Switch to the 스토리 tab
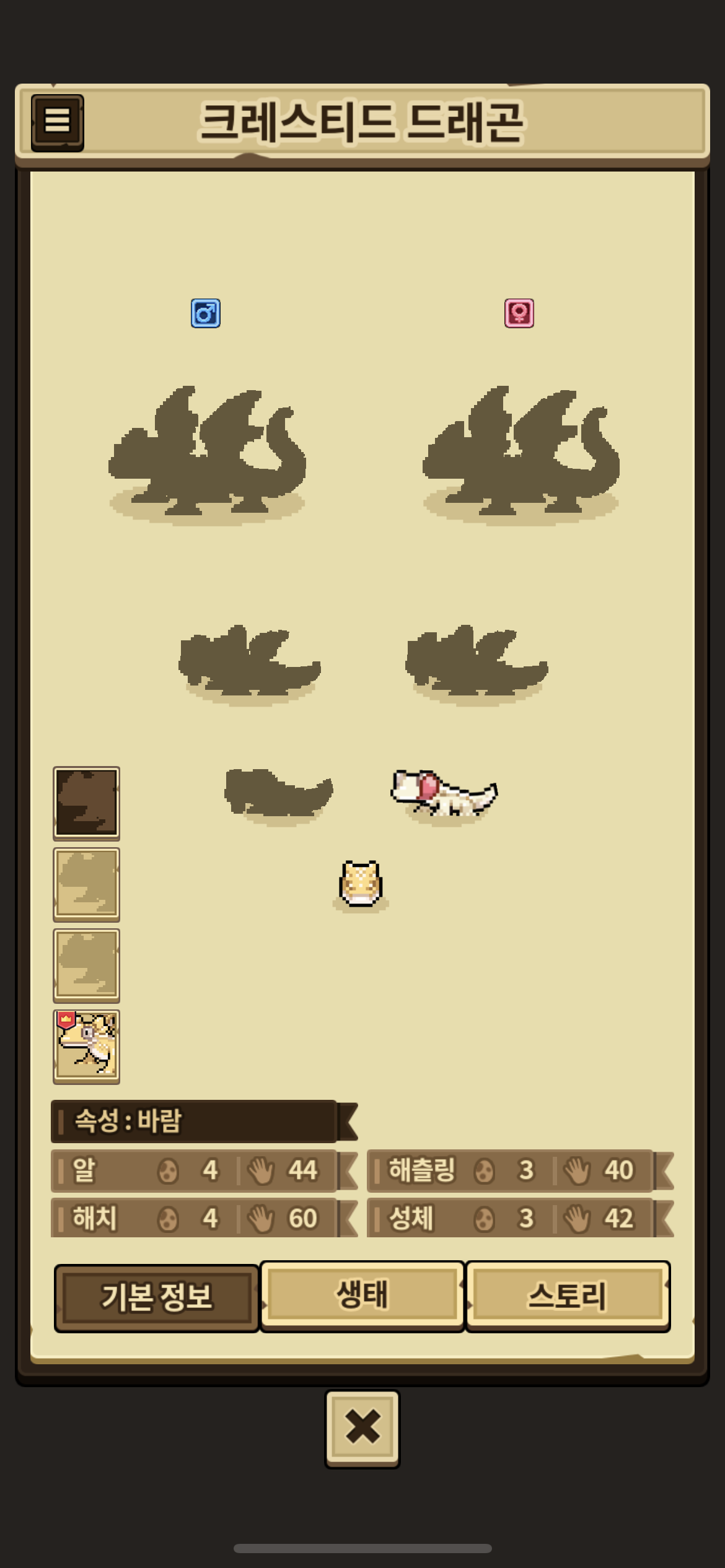The width and height of the screenshot is (725, 1568). tap(568, 1296)
